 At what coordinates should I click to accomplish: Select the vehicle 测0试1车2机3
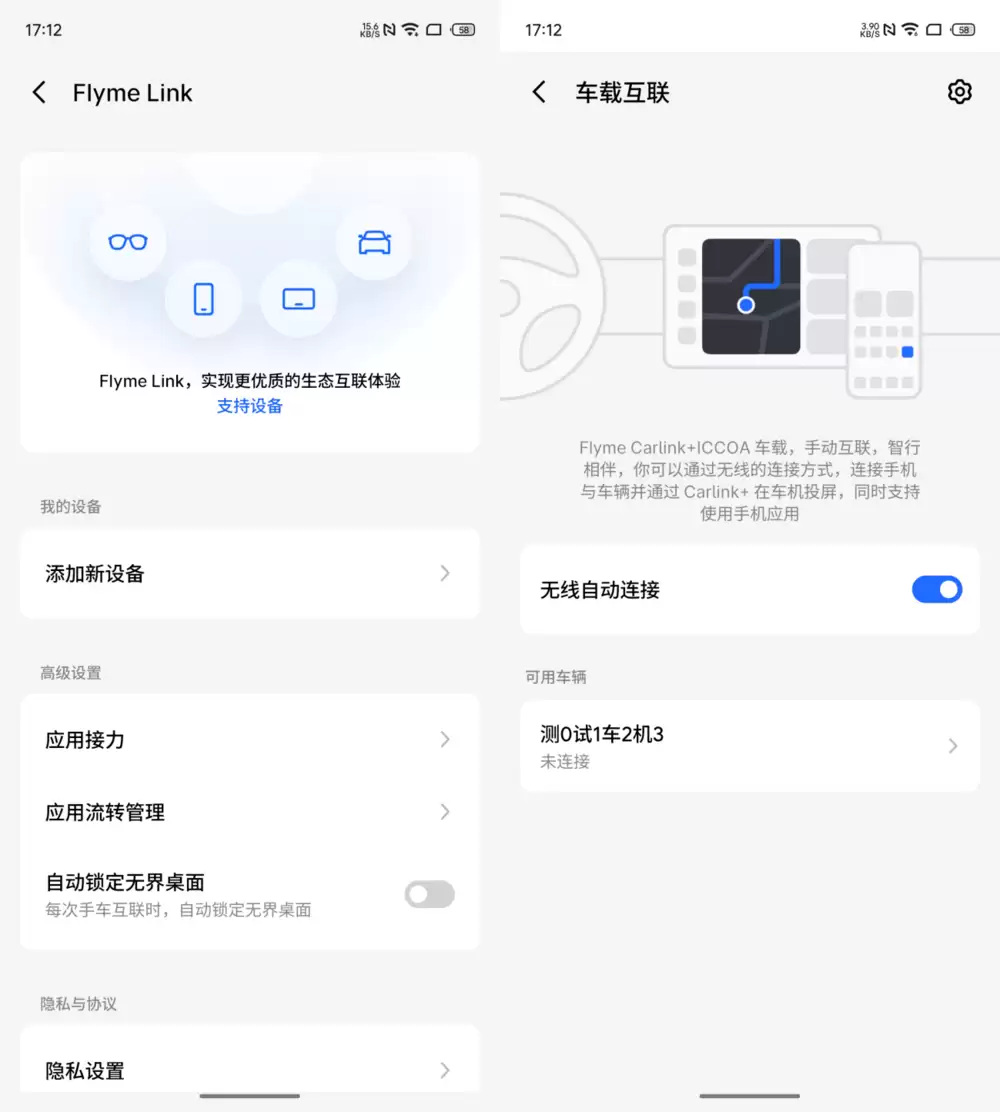coord(749,746)
